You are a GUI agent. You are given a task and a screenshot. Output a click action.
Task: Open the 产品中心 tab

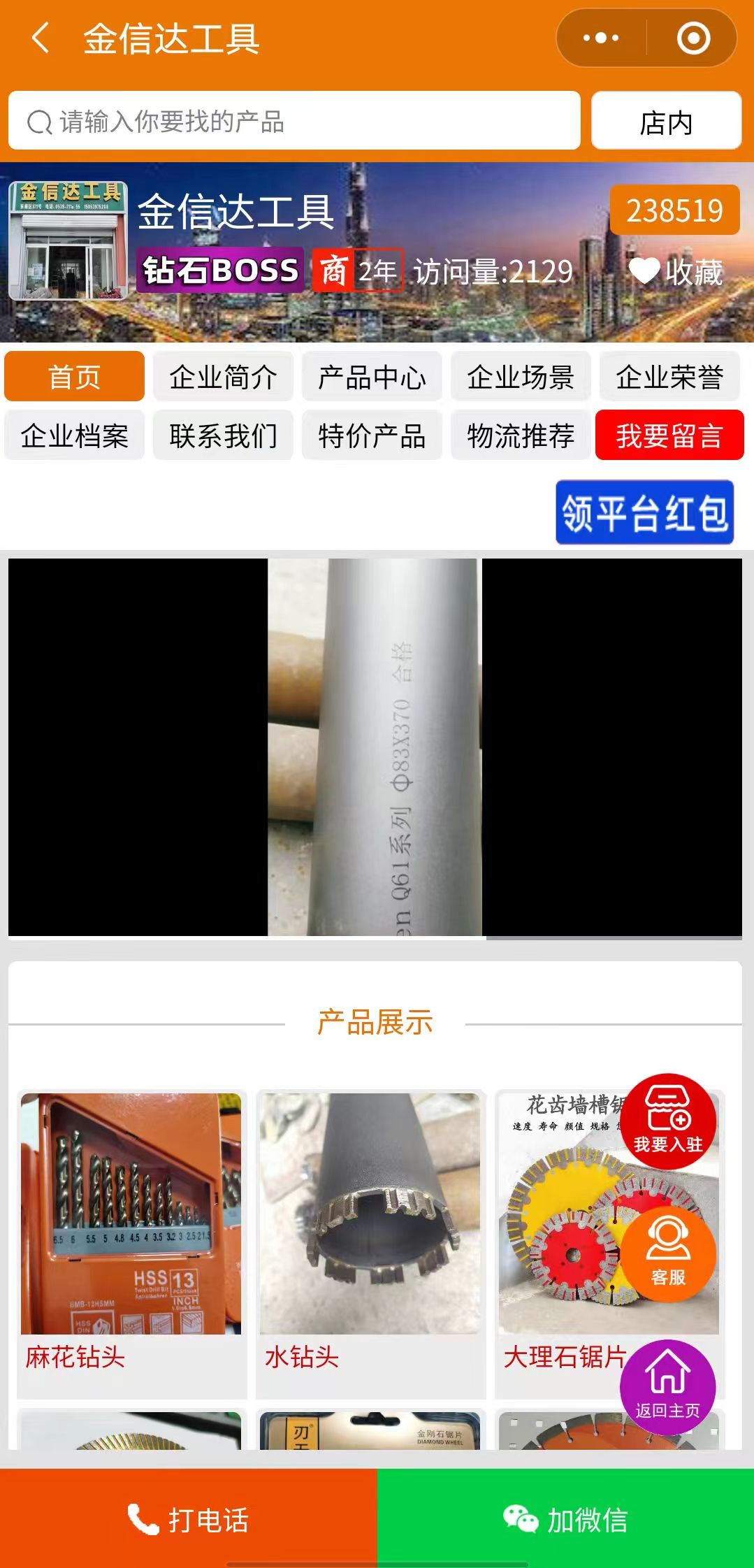372,377
